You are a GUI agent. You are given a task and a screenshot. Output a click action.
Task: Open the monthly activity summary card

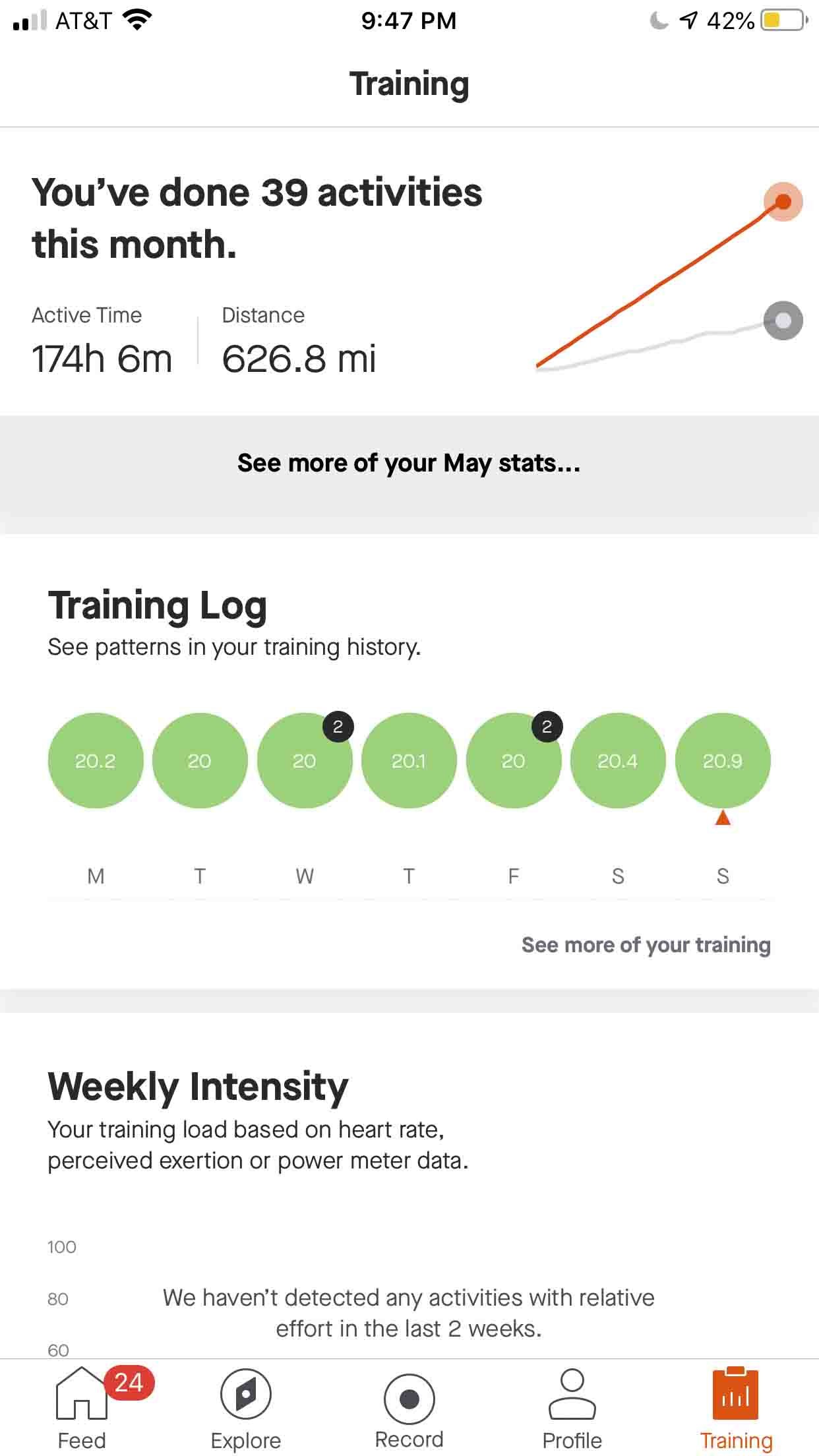409,274
